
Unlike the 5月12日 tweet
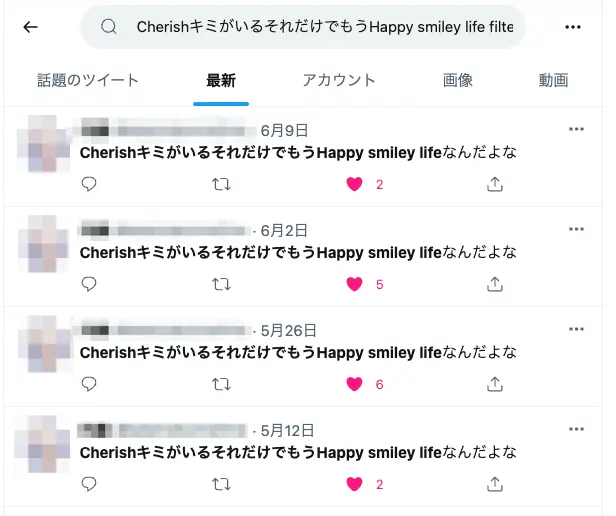pyautogui.click(x=353, y=484)
